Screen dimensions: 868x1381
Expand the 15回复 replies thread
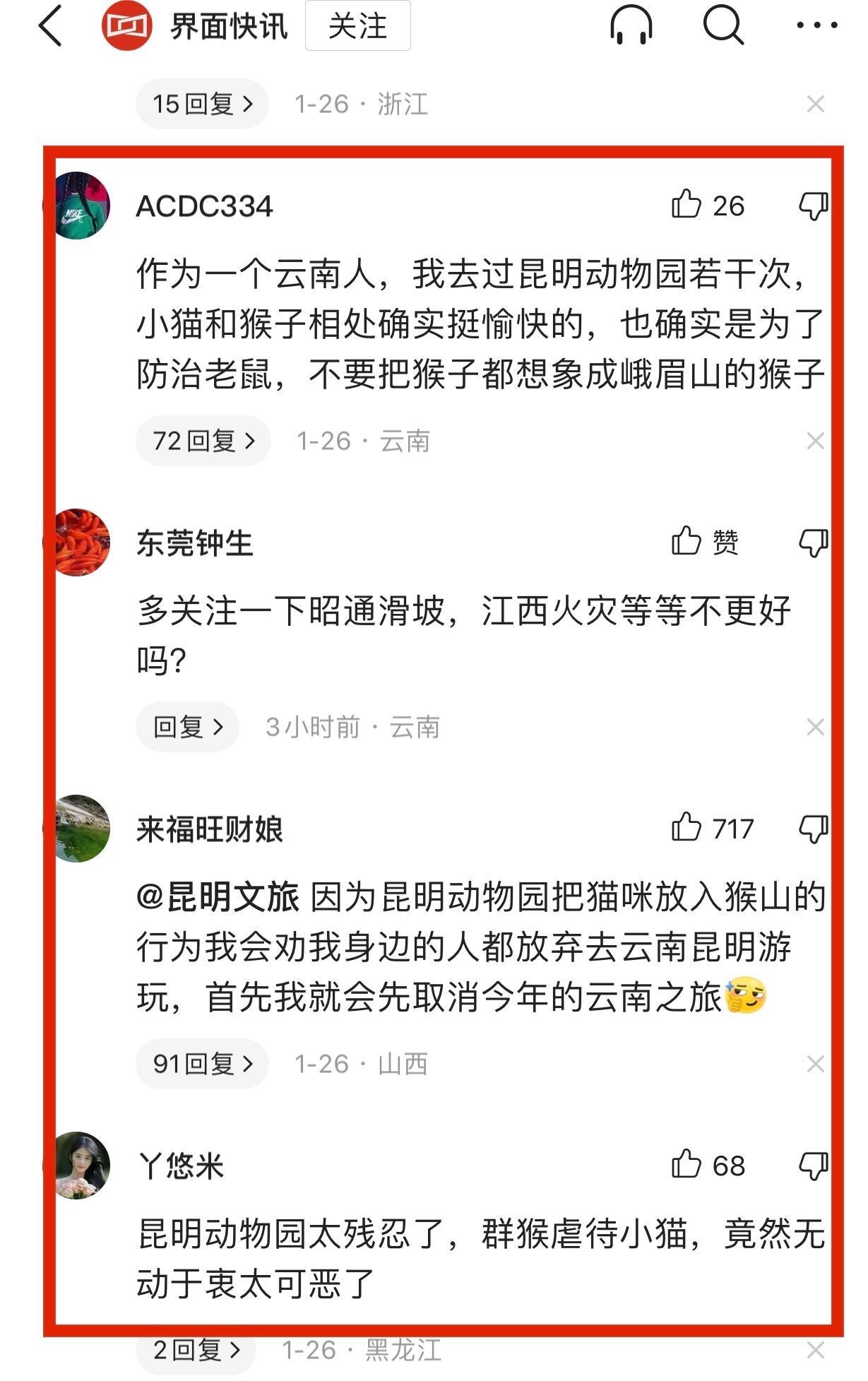coord(202,105)
